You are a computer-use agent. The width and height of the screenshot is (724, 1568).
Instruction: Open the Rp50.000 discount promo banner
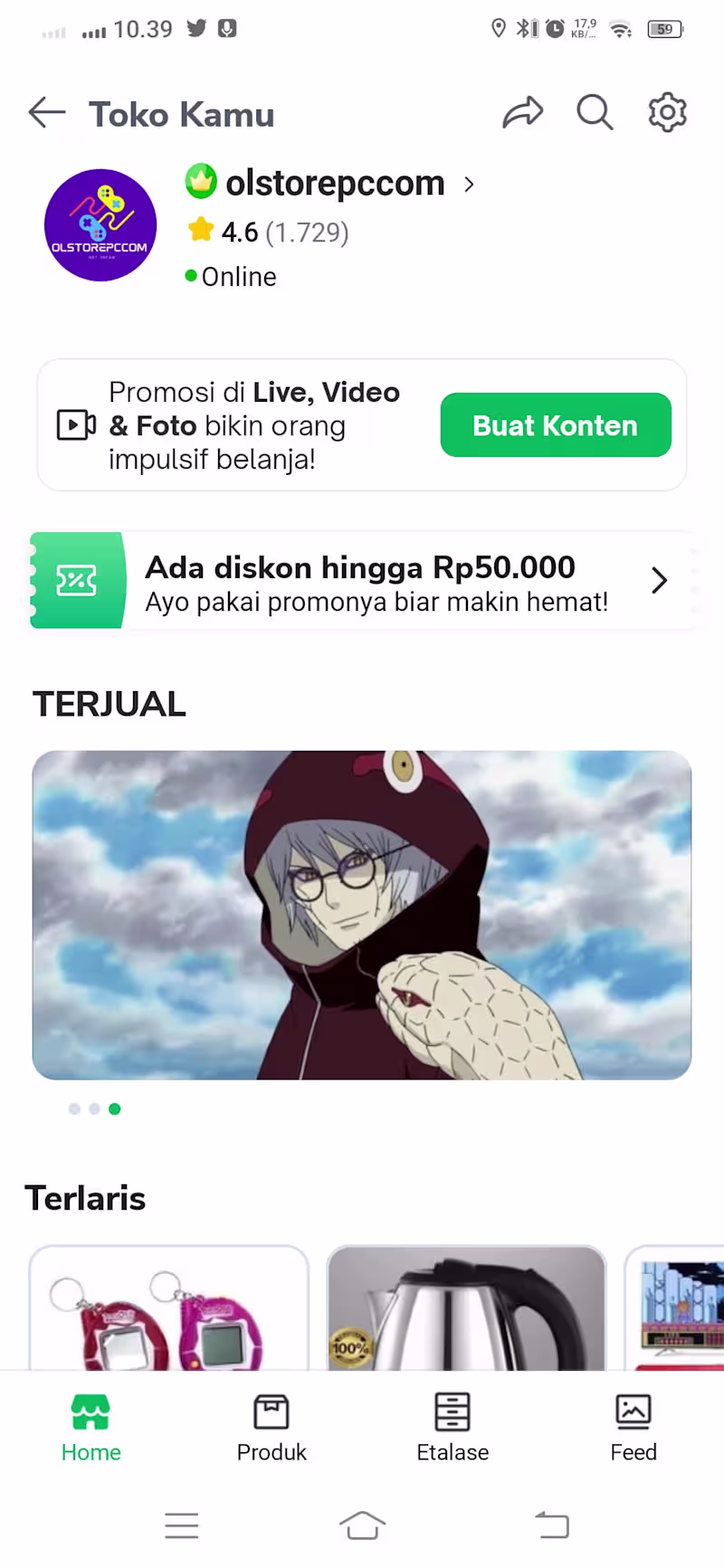[362, 581]
